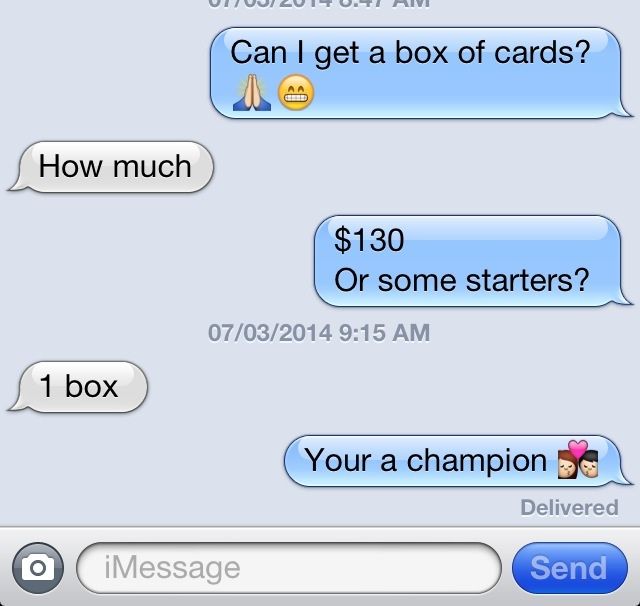Open the camera attachment icon
640x606 pixels.
(x=37, y=567)
